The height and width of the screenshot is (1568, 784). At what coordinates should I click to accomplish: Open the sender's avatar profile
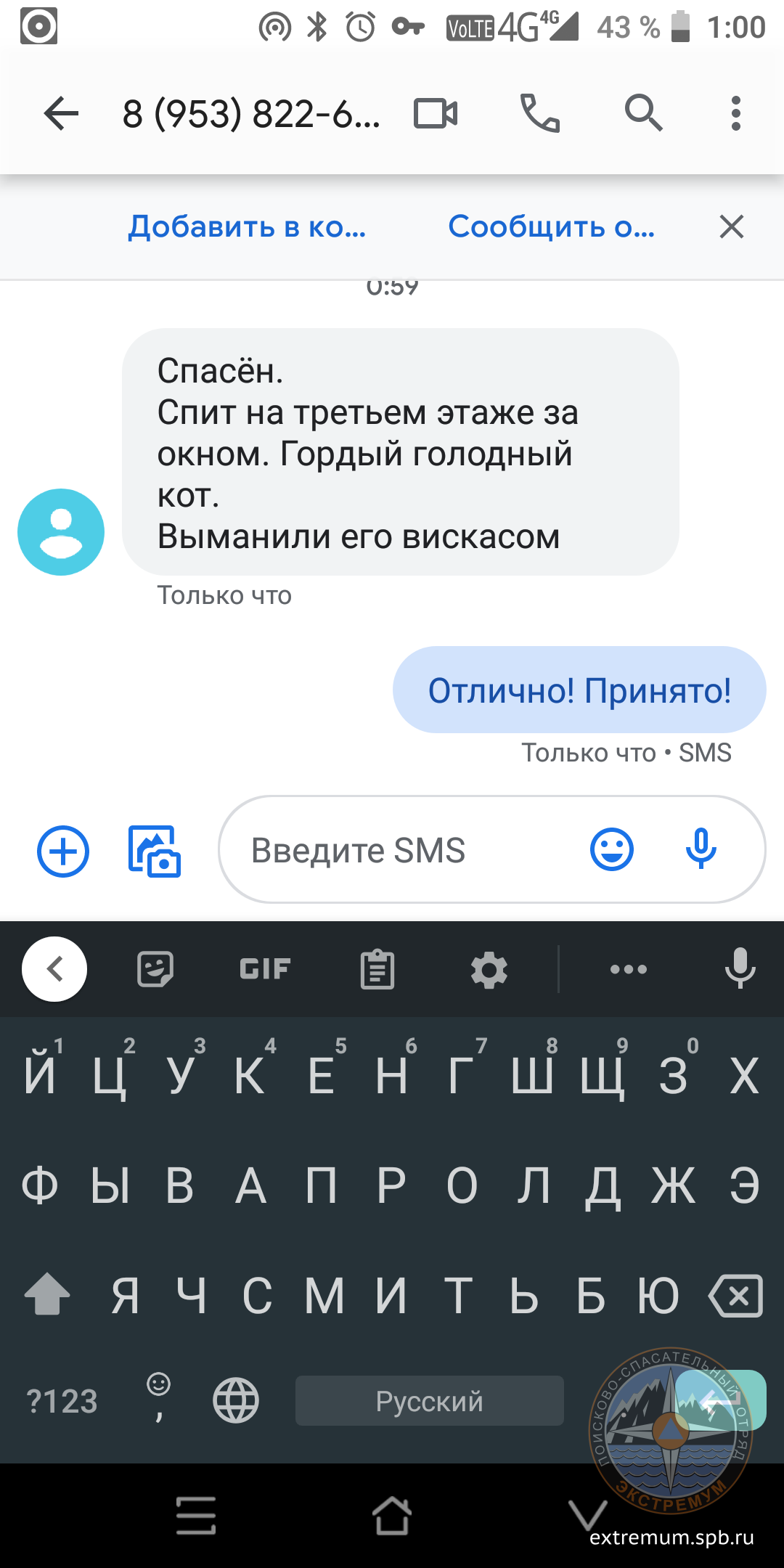coord(61,532)
